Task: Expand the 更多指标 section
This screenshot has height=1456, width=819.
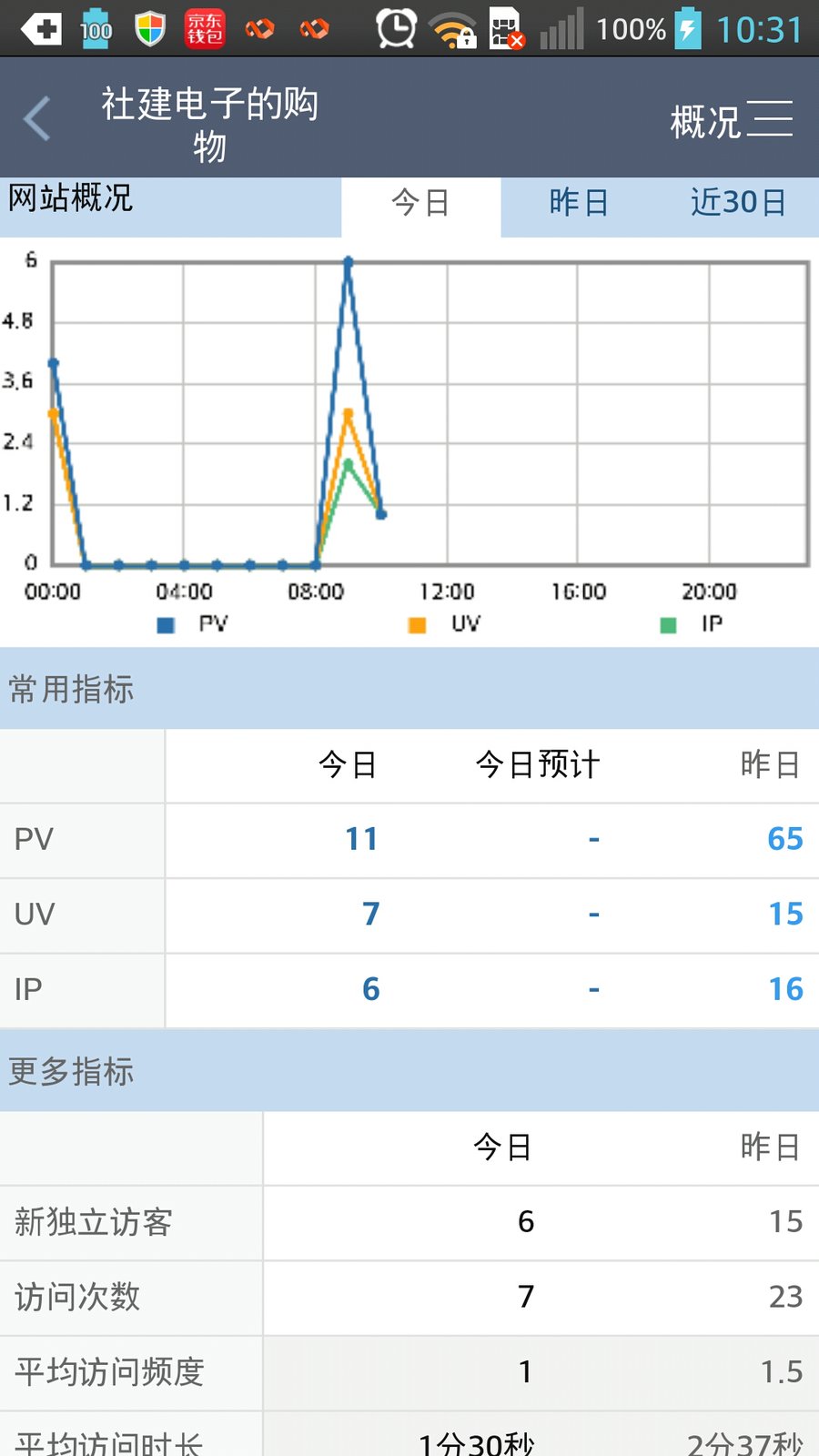Action: pyautogui.click(x=70, y=1071)
